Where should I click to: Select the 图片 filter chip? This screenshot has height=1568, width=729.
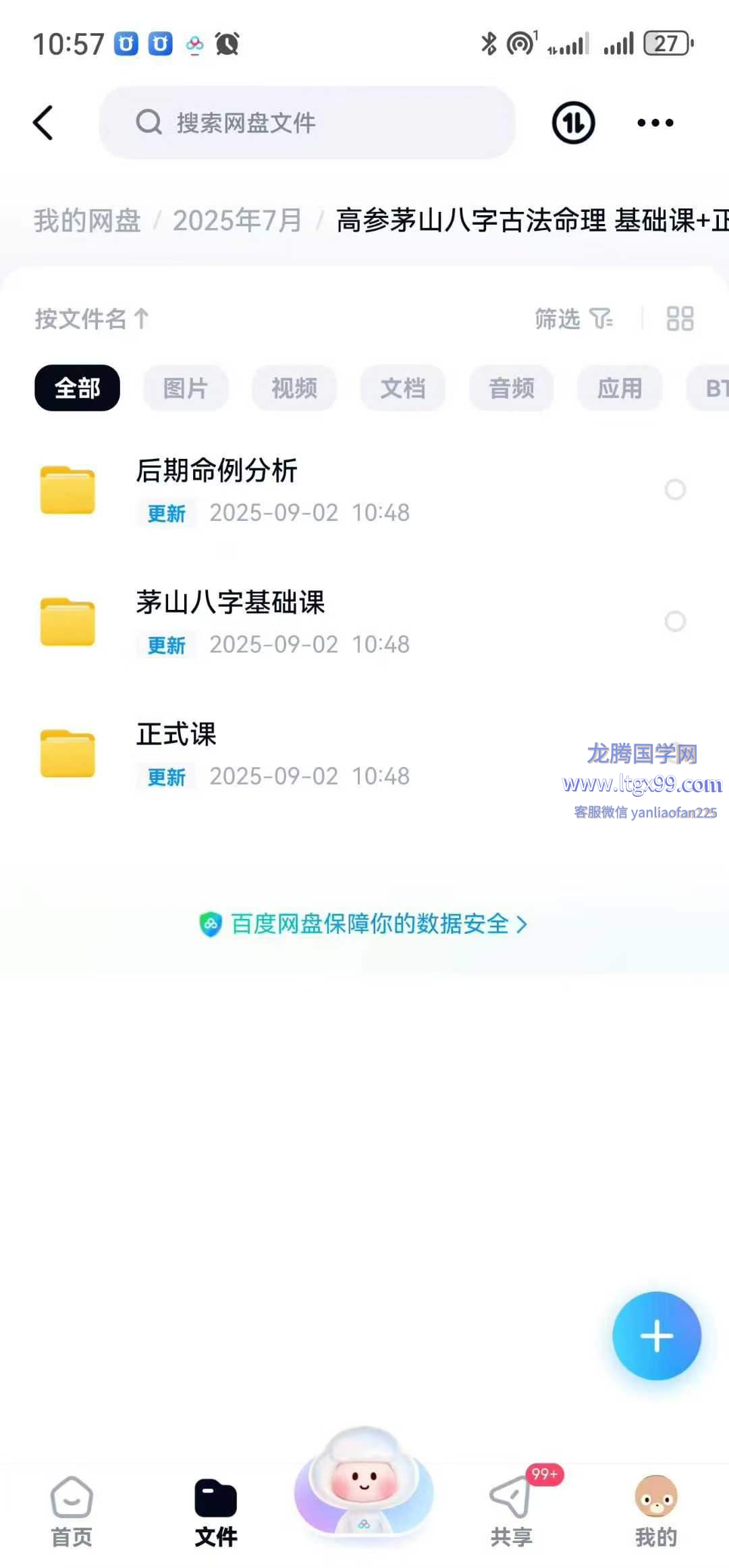point(186,388)
